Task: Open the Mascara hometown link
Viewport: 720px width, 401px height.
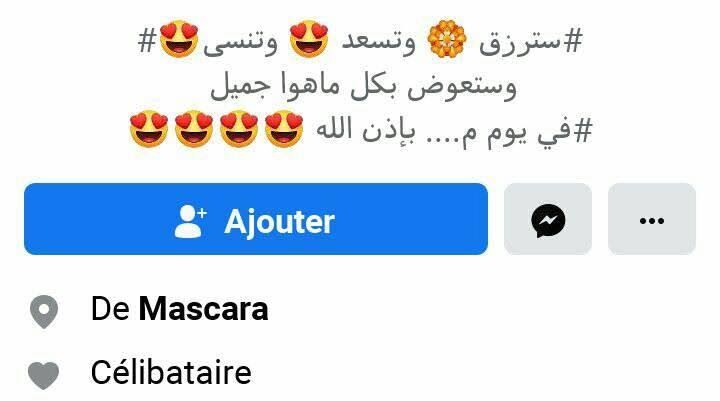Action: 203,309
